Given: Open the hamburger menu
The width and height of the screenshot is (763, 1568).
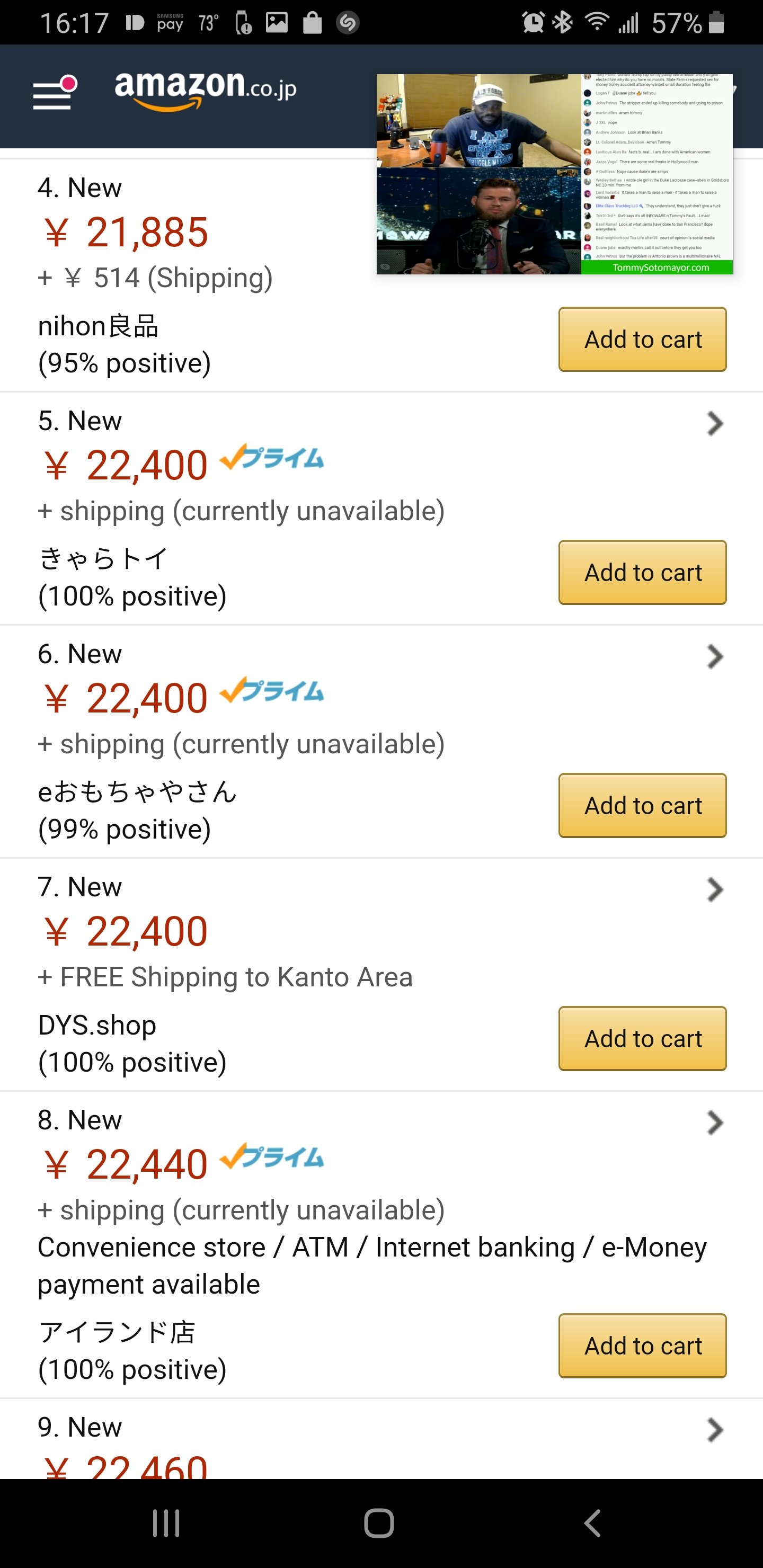Looking at the screenshot, I should coord(54,93).
